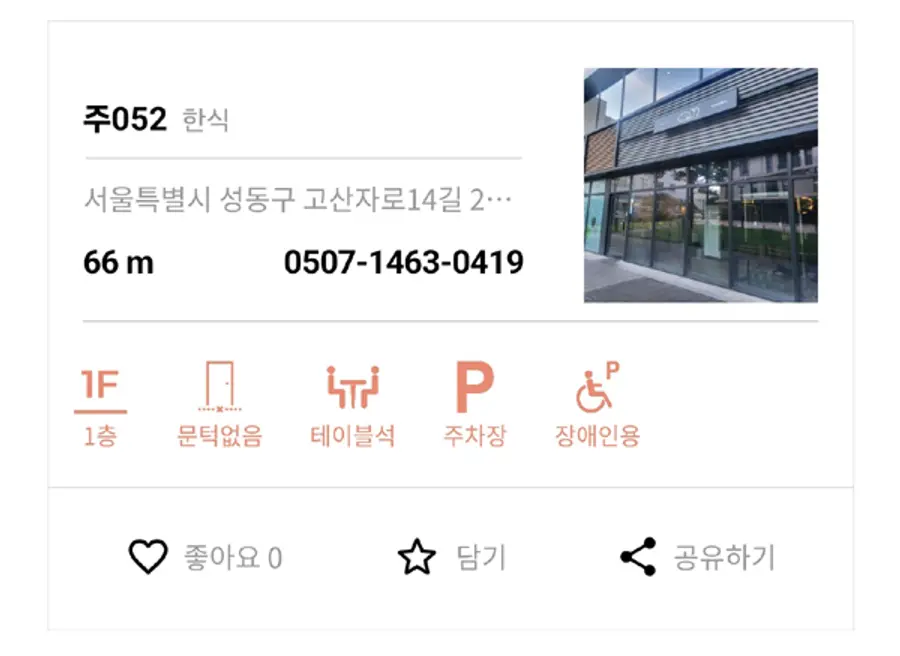Save 주052 with the 담기 star
The height and width of the screenshot is (656, 900).
point(452,557)
